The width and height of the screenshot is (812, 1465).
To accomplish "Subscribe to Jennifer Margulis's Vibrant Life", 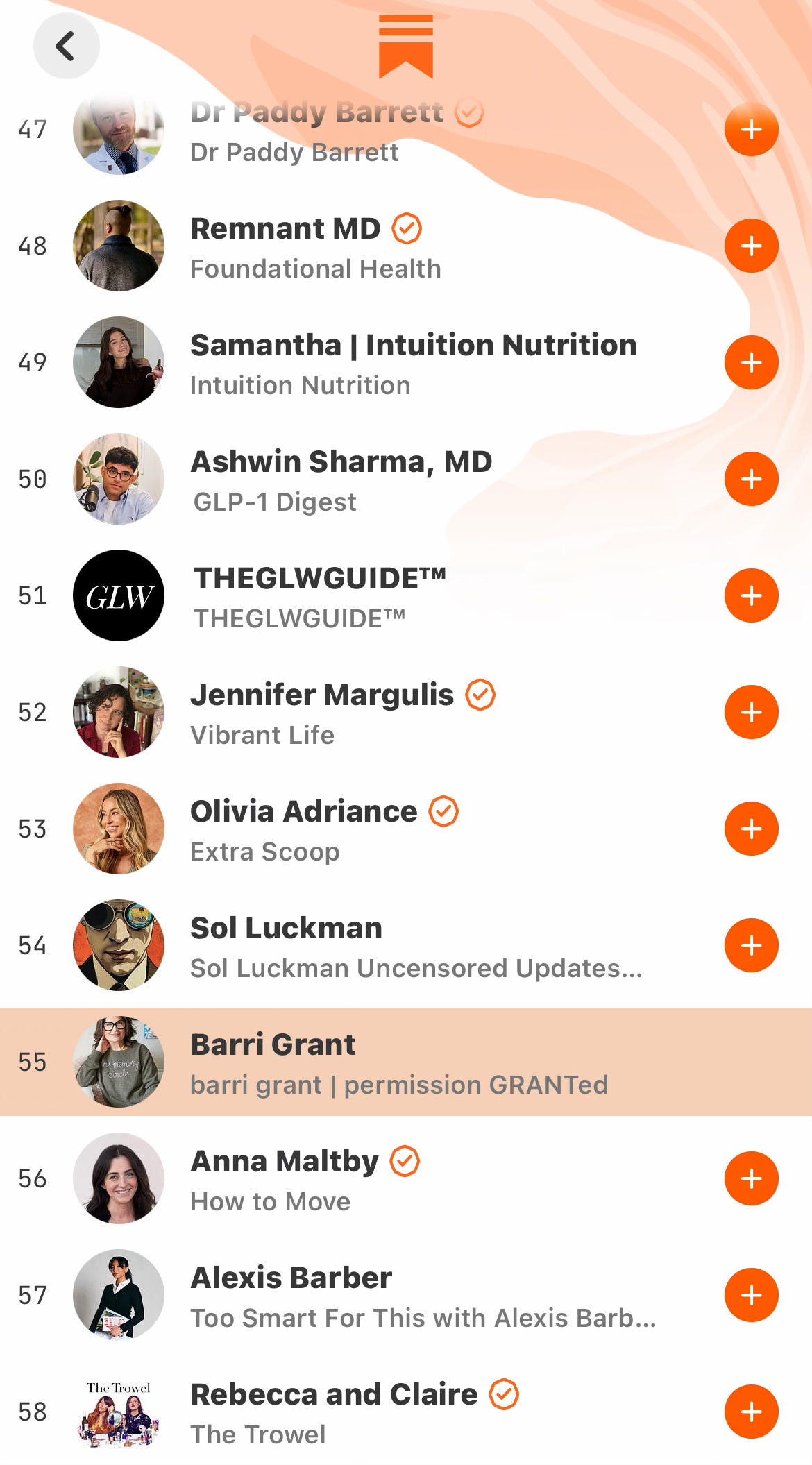I will pos(751,712).
